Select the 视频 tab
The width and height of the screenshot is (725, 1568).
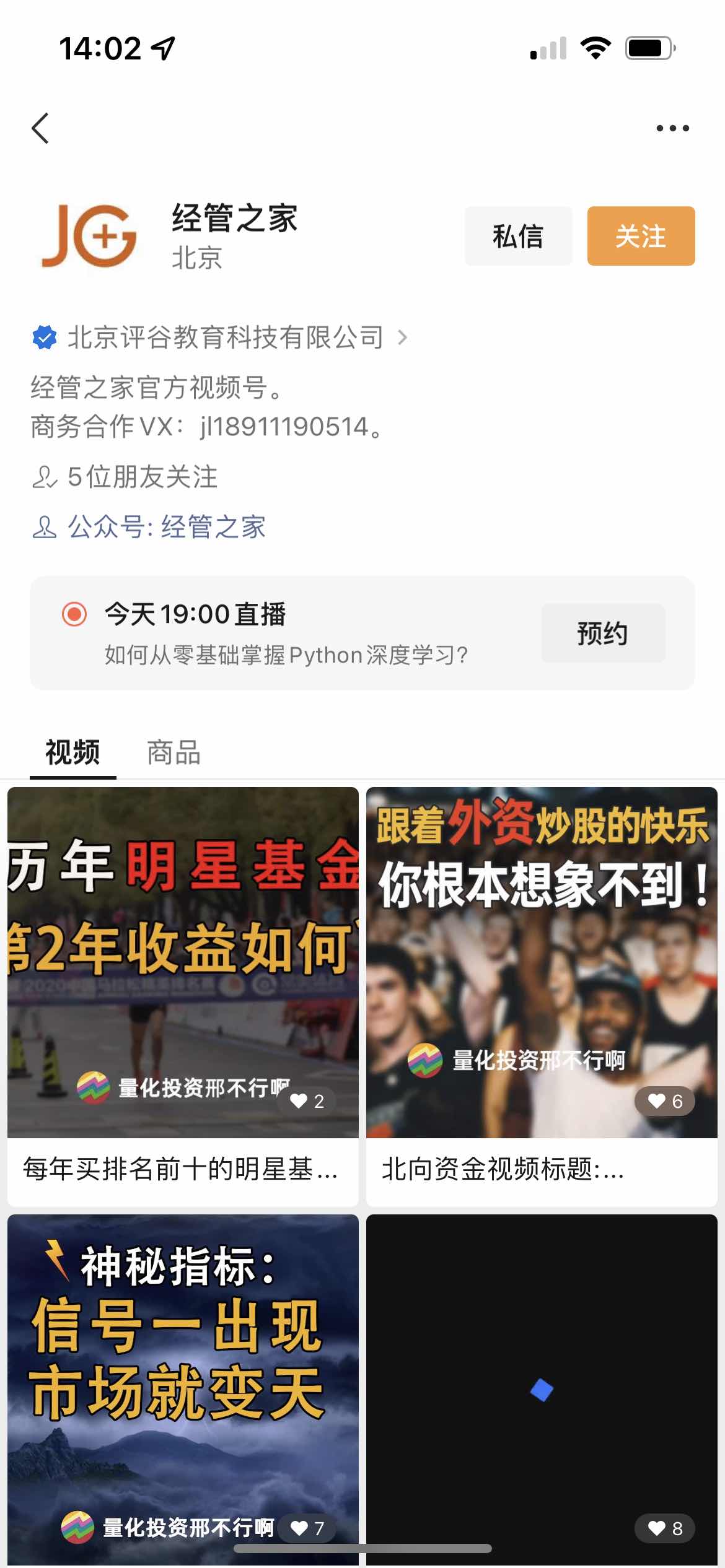pyautogui.click(x=72, y=752)
